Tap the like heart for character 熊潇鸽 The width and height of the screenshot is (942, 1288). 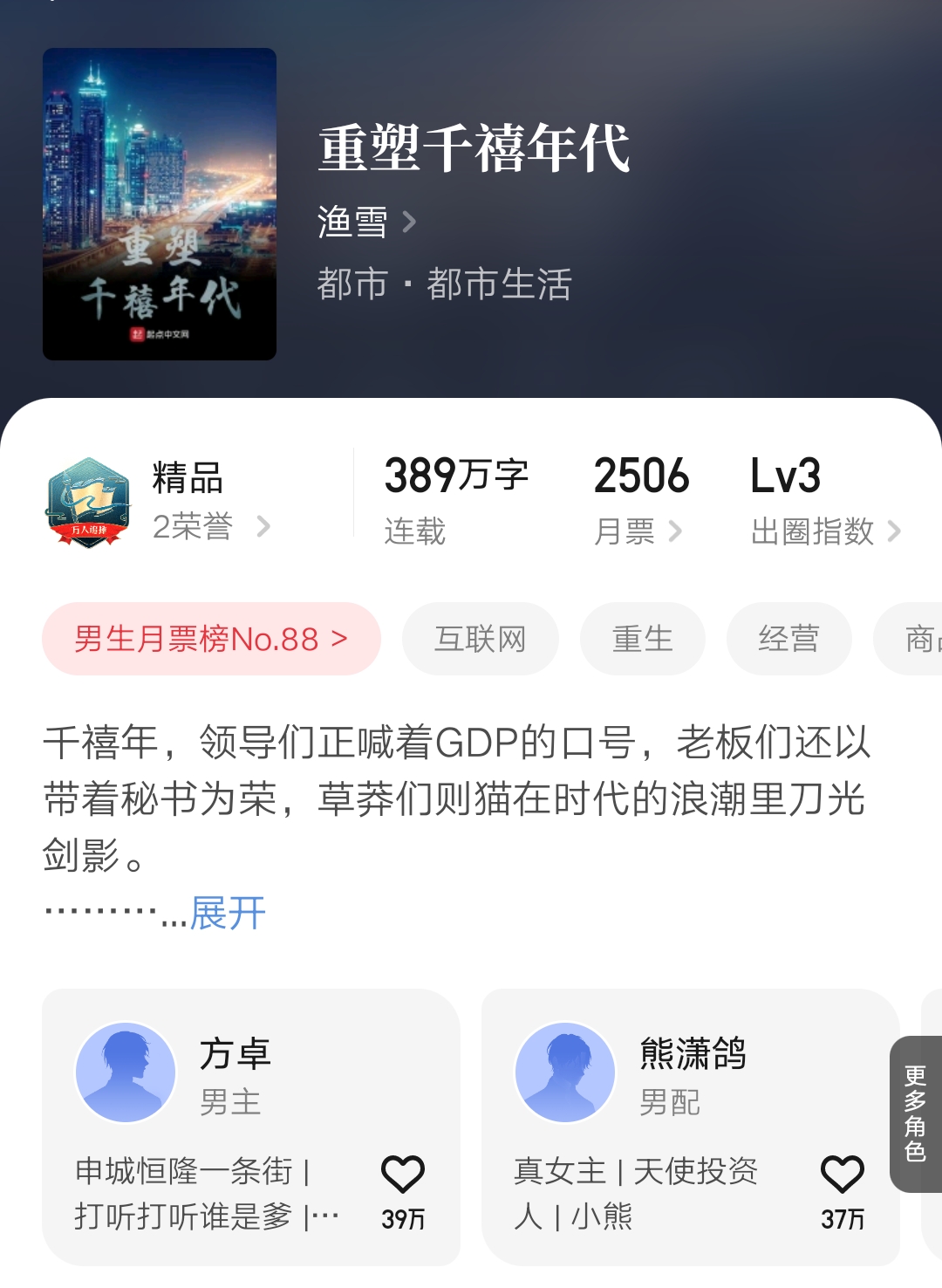(843, 1175)
